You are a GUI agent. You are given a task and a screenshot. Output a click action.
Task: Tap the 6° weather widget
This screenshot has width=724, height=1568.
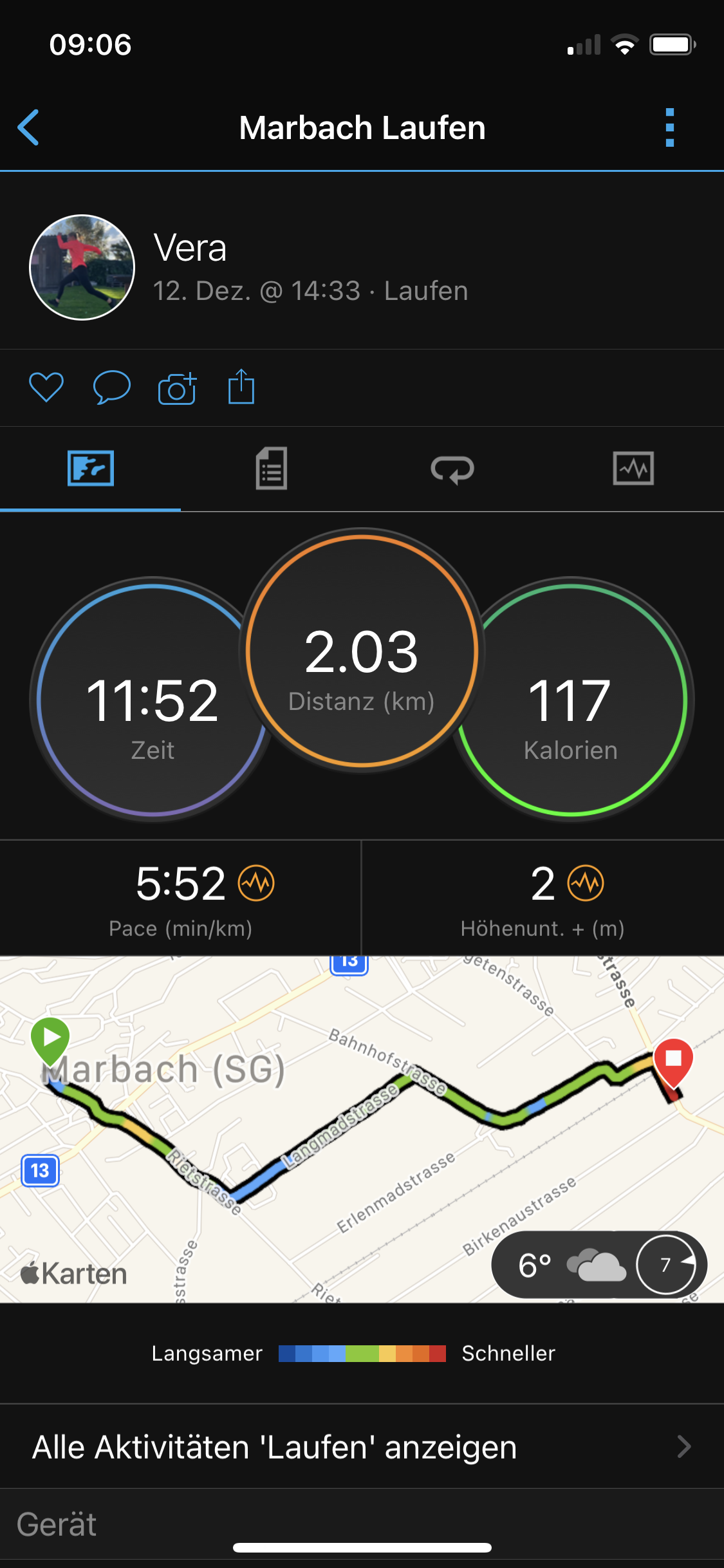[x=599, y=1265]
